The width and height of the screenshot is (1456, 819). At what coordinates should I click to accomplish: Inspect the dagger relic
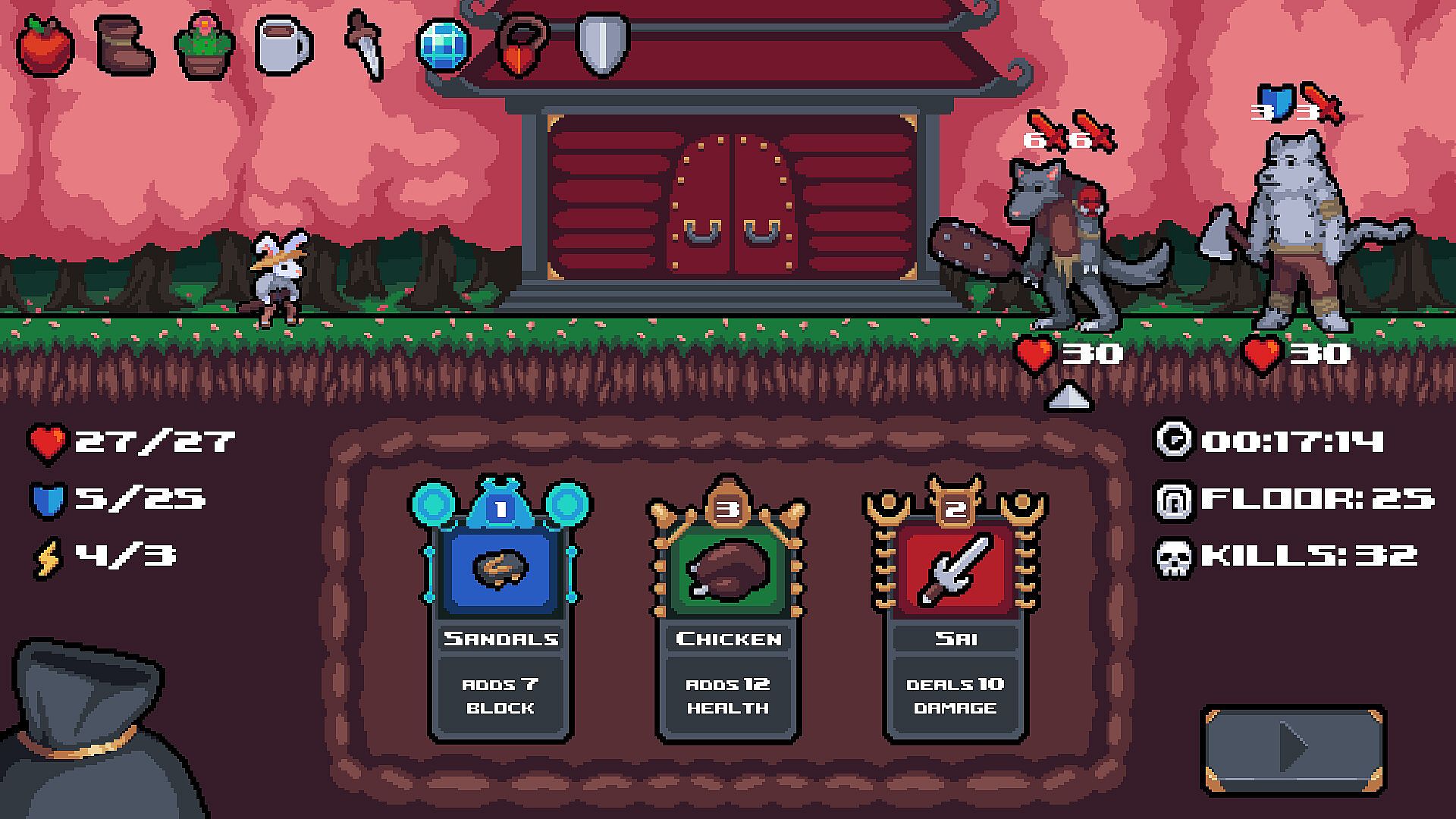pyautogui.click(x=366, y=45)
